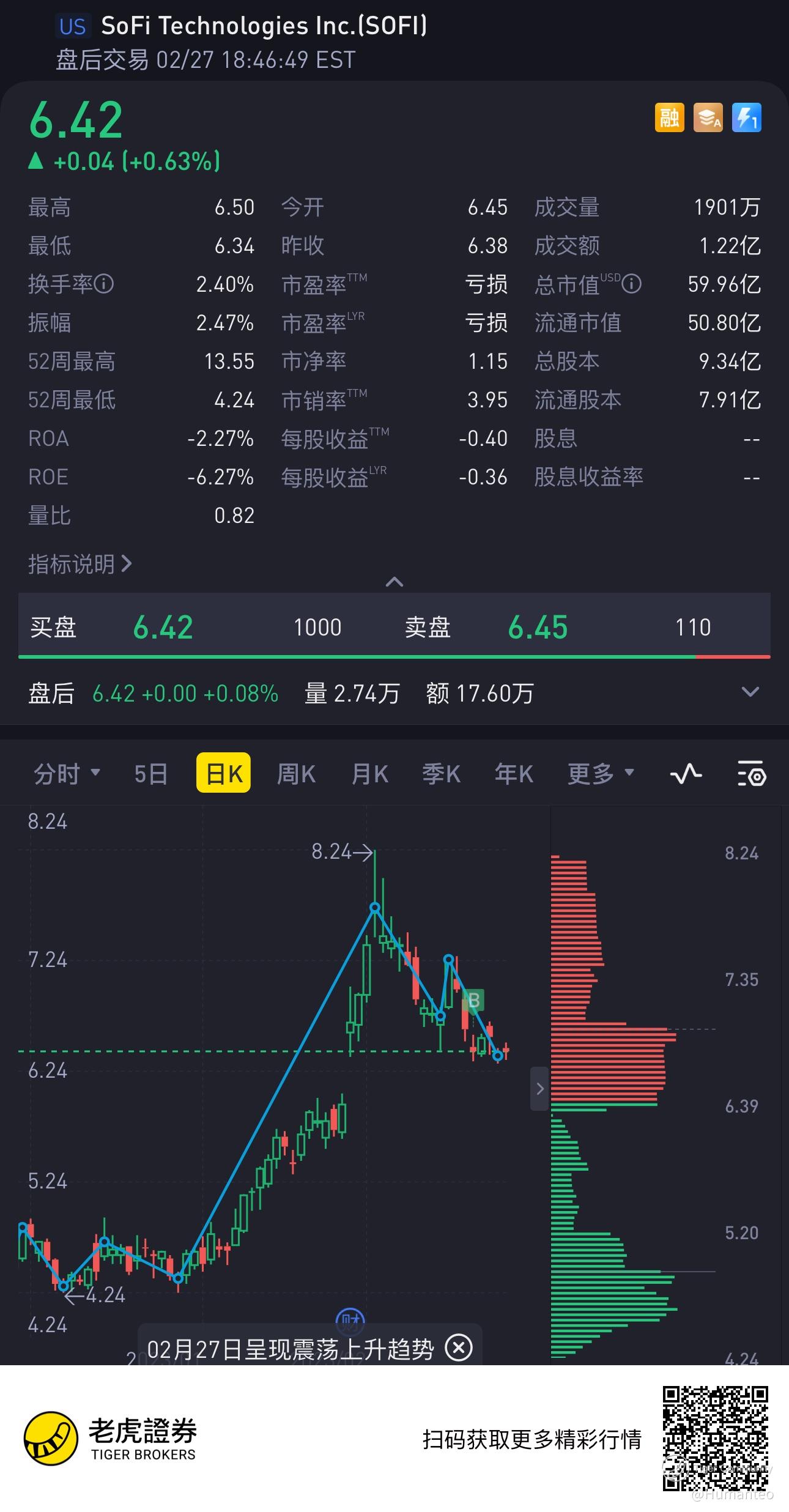Select the 日K daily candlestick tab
The image size is (789, 1512).
(x=224, y=774)
